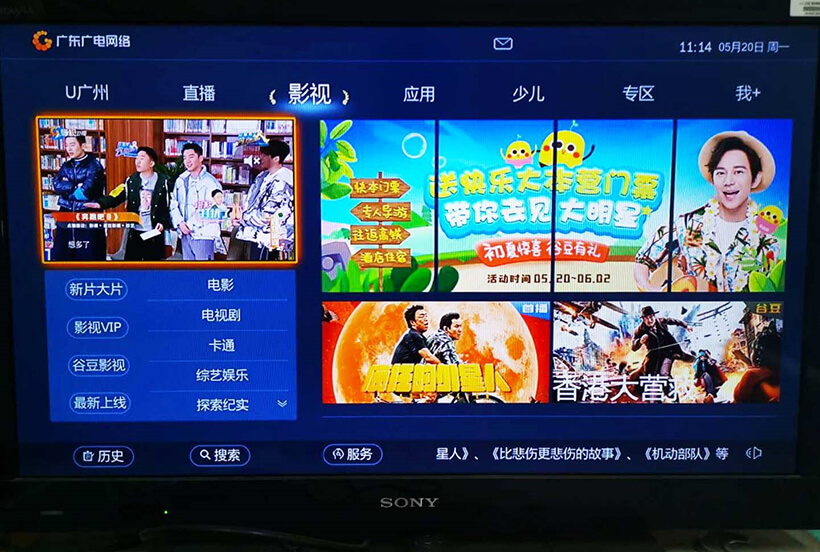The height and width of the screenshot is (552, 820).
Task: Open the live video preview window
Action: coord(167,190)
